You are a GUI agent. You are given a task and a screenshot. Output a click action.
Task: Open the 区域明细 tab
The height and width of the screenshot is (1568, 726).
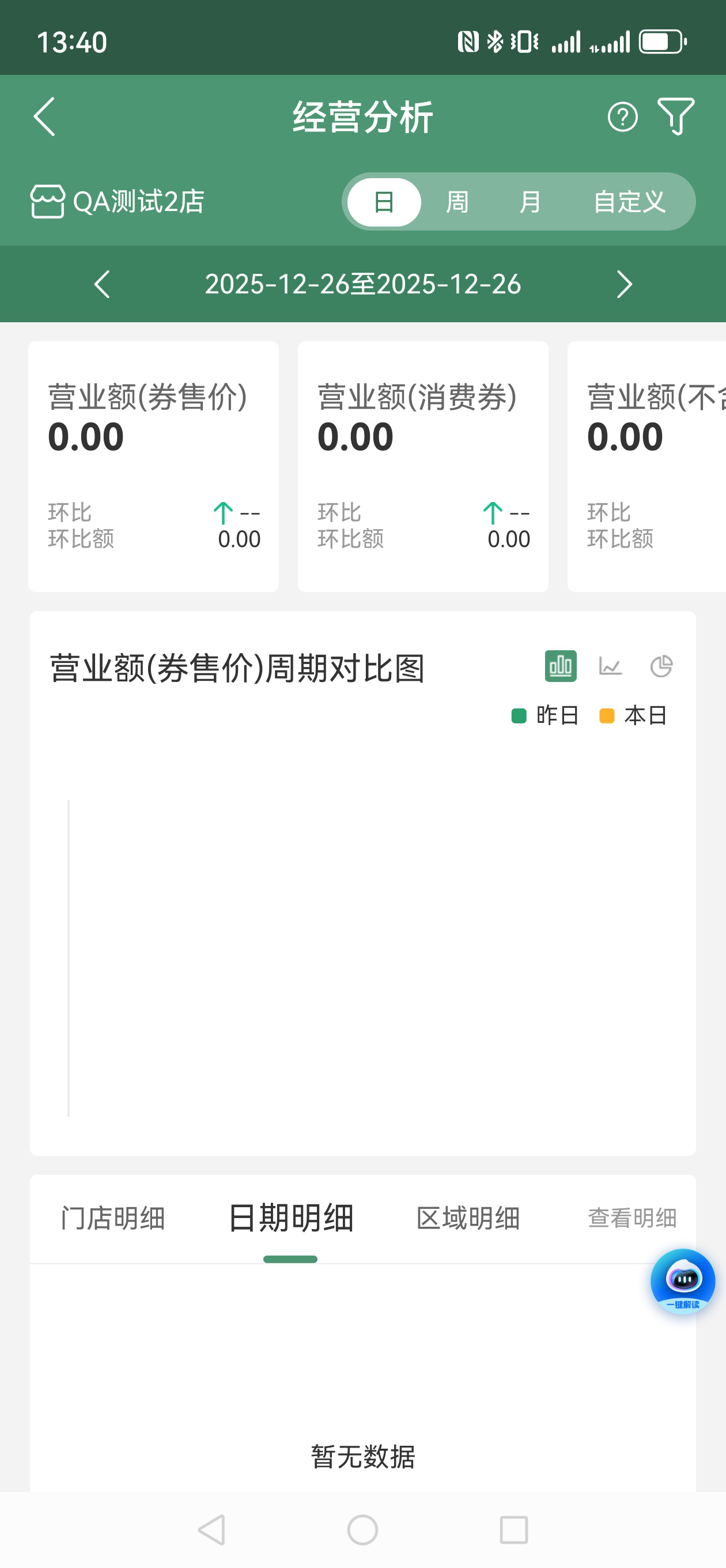tap(468, 1218)
